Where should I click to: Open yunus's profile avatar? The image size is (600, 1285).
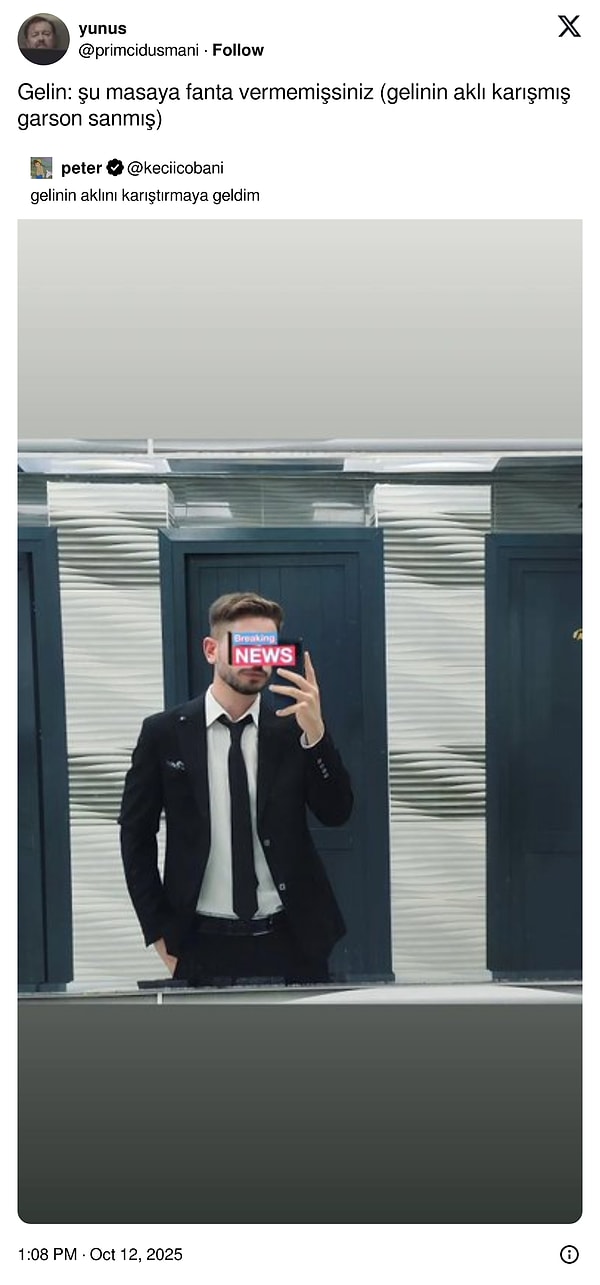point(43,39)
